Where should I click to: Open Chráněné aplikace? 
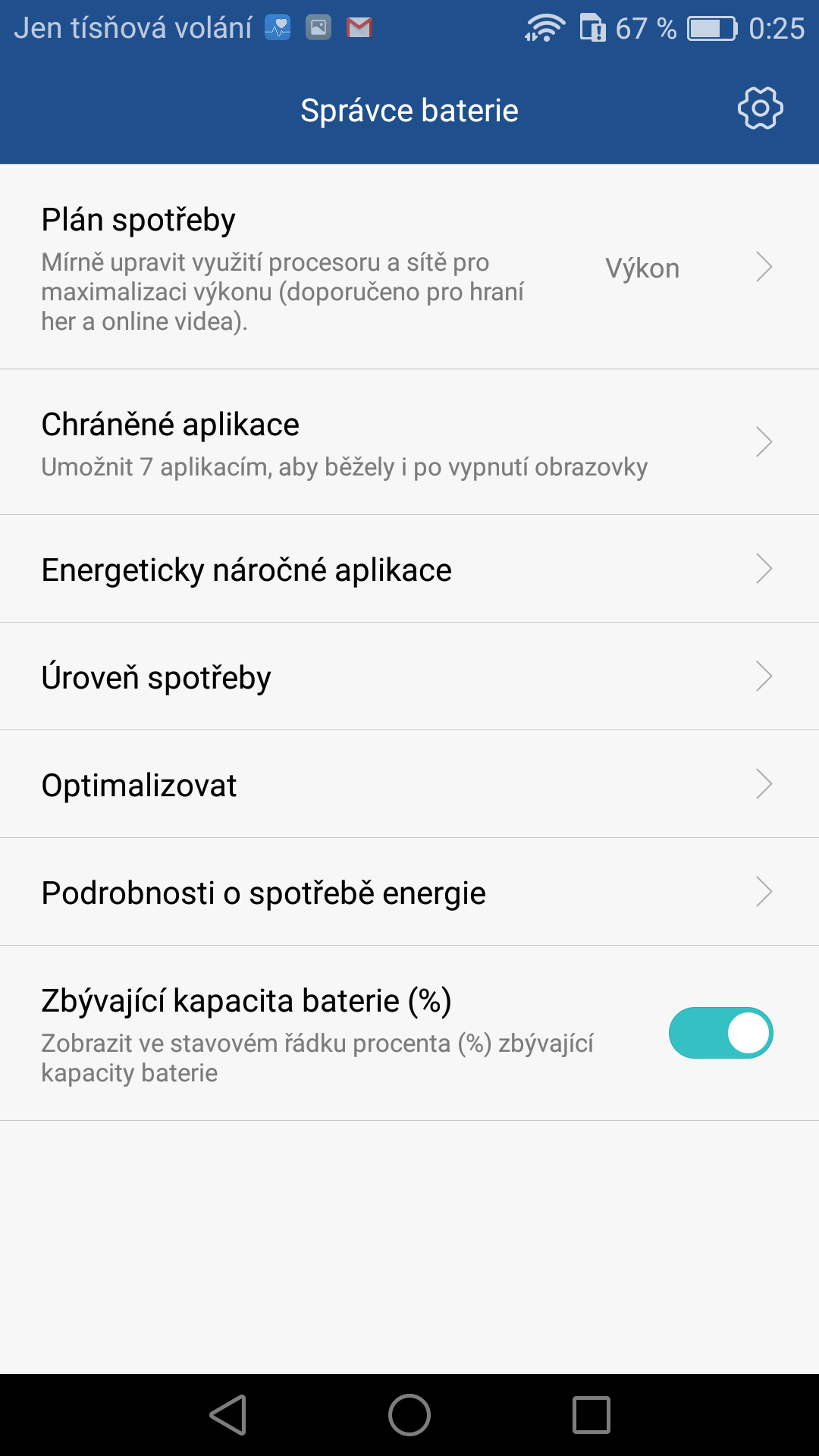pyautogui.click(x=409, y=442)
